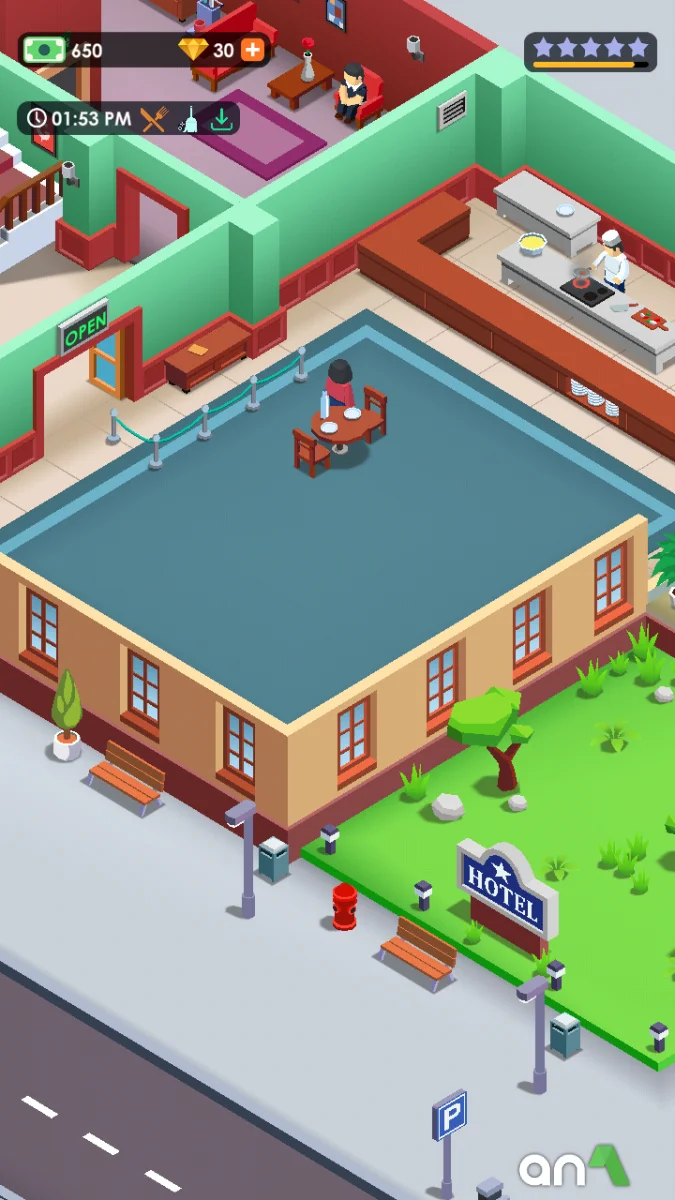Tap the fork and knife restaurant icon
The image size is (675, 1200).
click(x=153, y=119)
